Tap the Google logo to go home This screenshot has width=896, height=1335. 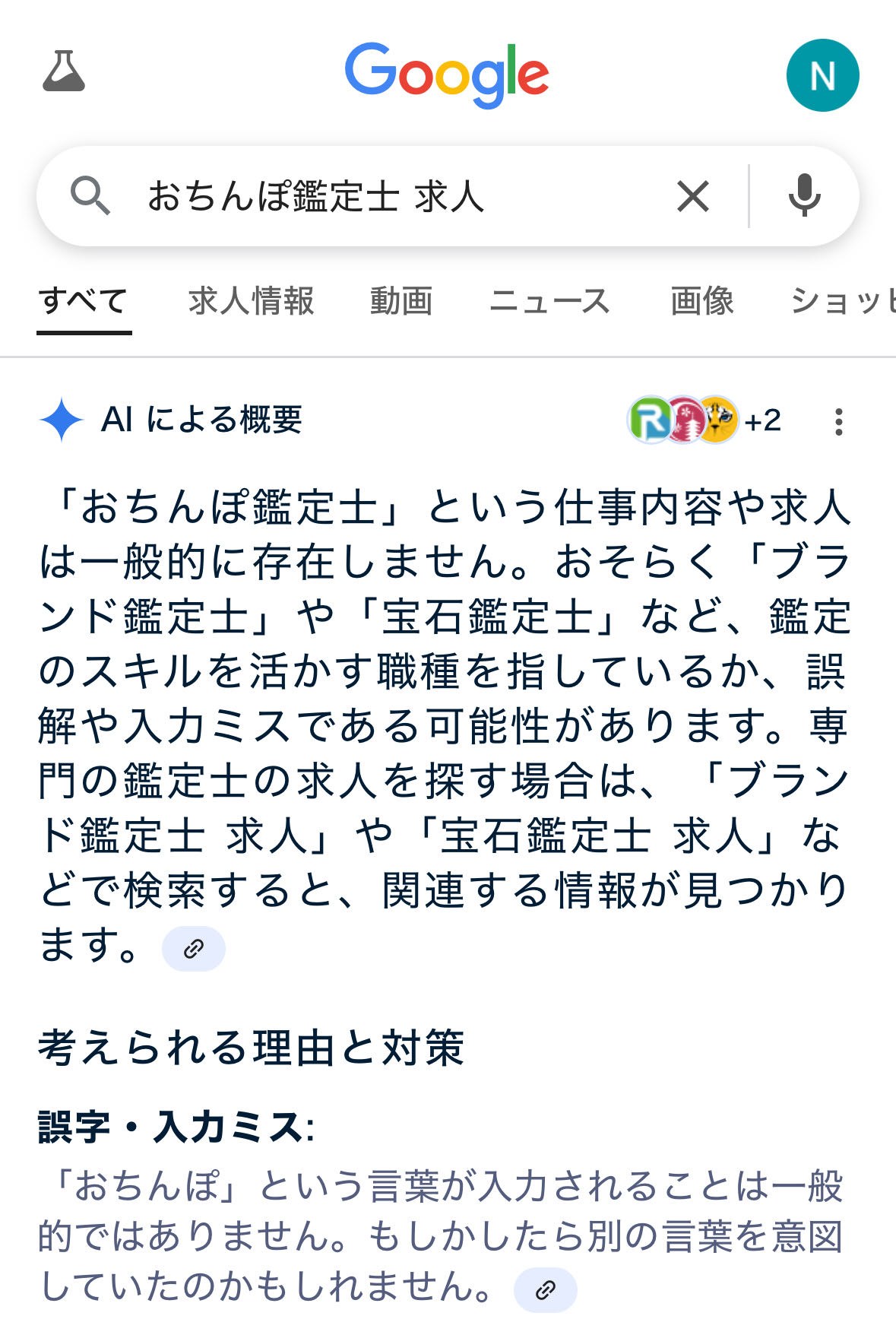coord(447,74)
